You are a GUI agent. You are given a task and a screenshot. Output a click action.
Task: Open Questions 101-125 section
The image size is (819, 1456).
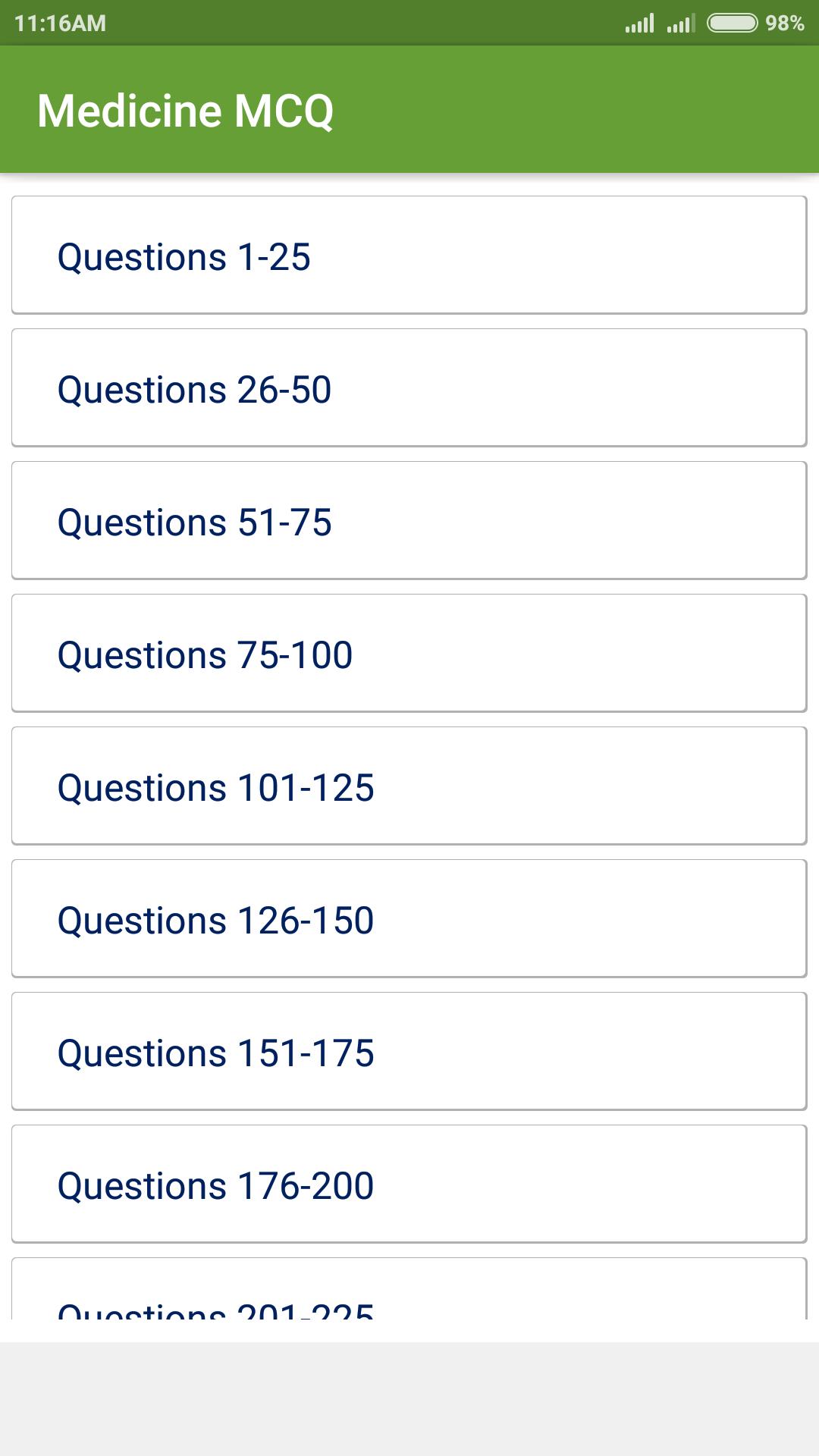(409, 786)
